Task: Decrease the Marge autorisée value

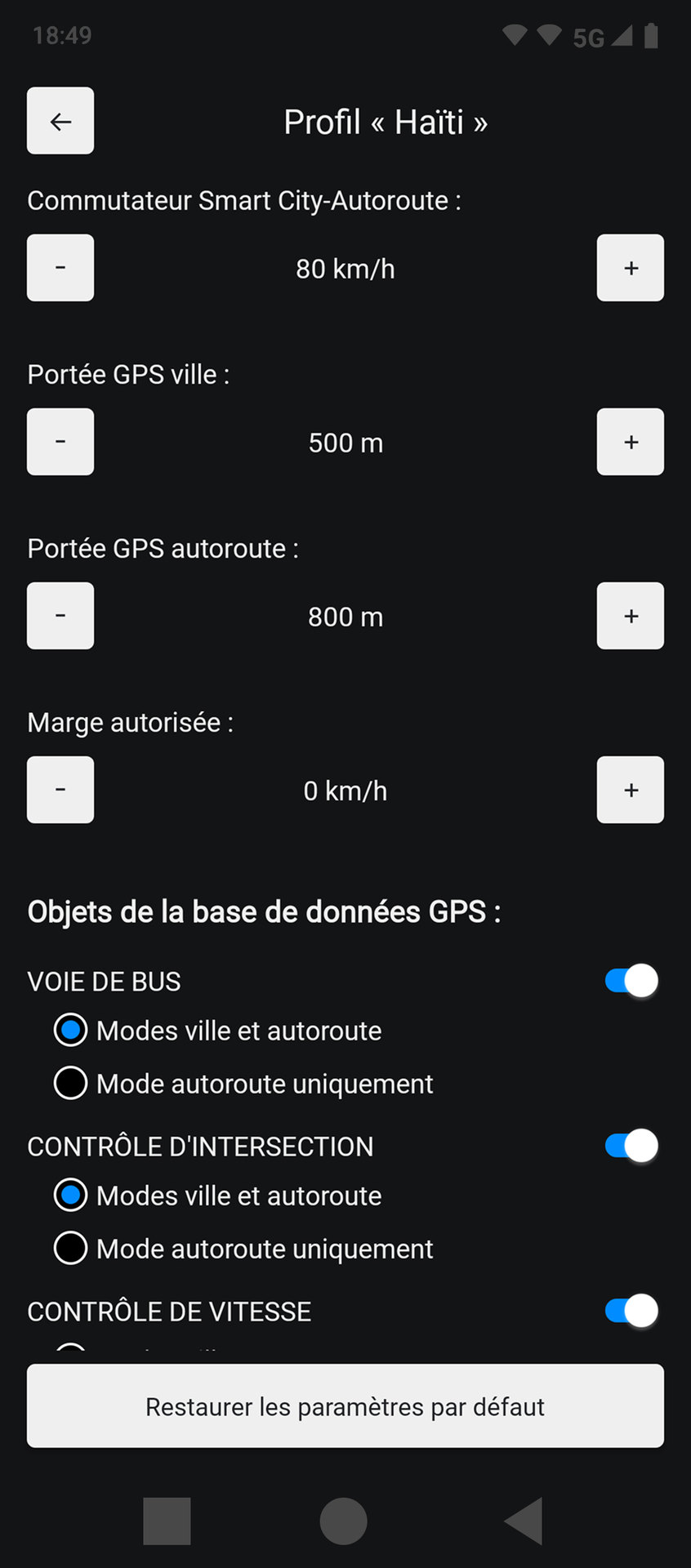Action: 60,790
